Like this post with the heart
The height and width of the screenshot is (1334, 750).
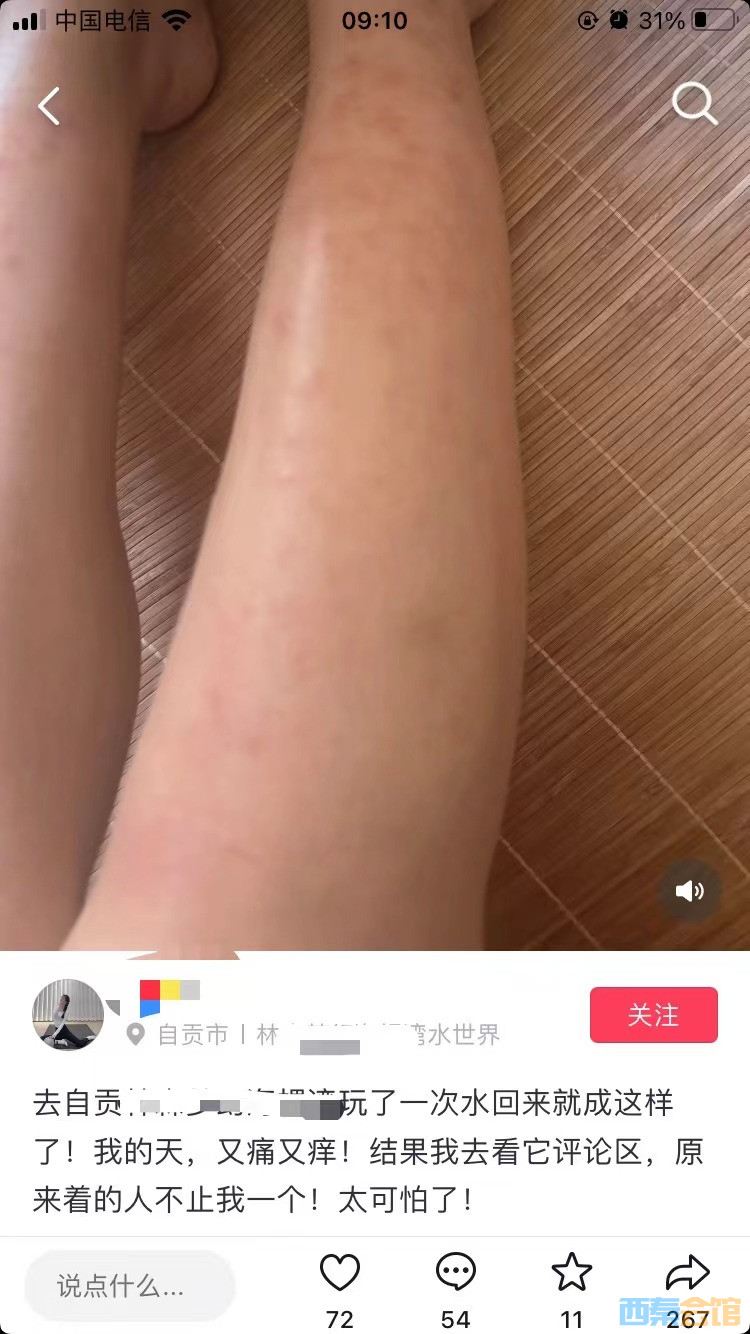pos(339,1273)
